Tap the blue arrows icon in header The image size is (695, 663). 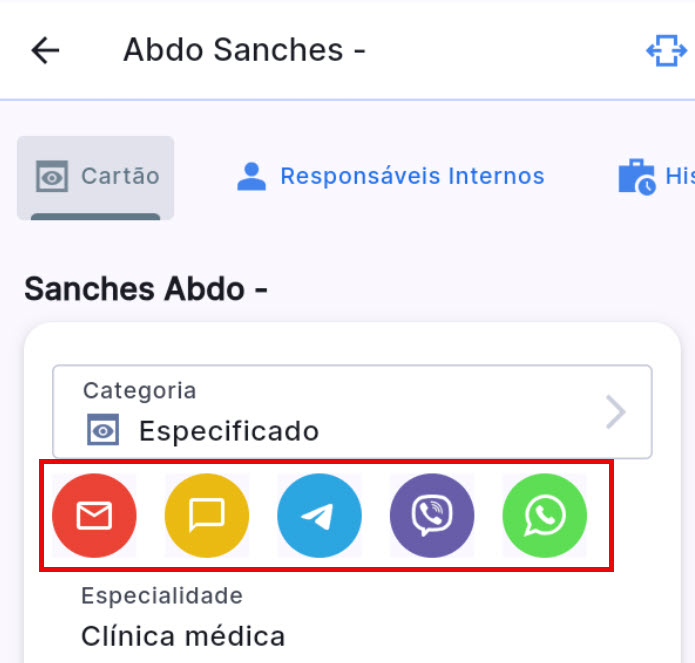pos(666,50)
